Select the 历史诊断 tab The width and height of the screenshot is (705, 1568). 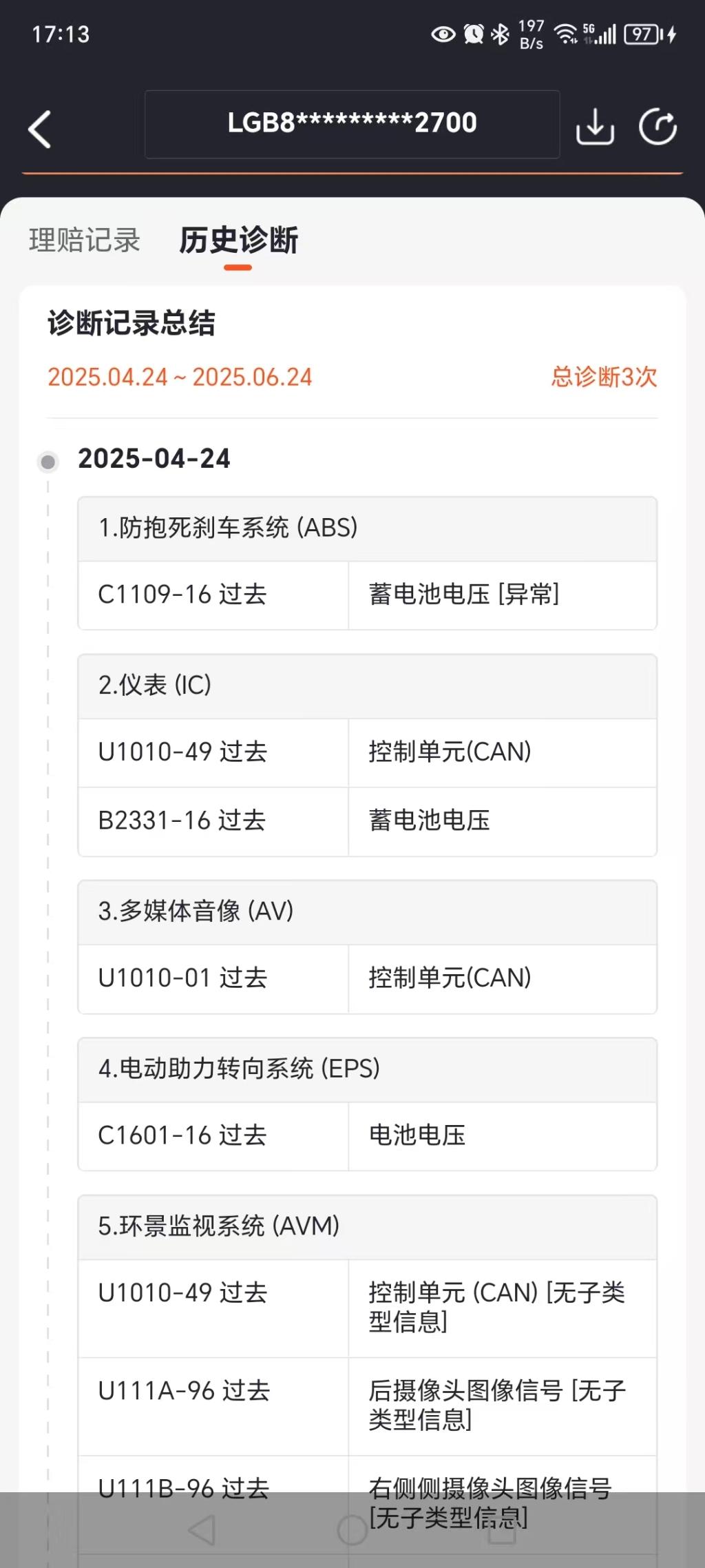tap(238, 240)
